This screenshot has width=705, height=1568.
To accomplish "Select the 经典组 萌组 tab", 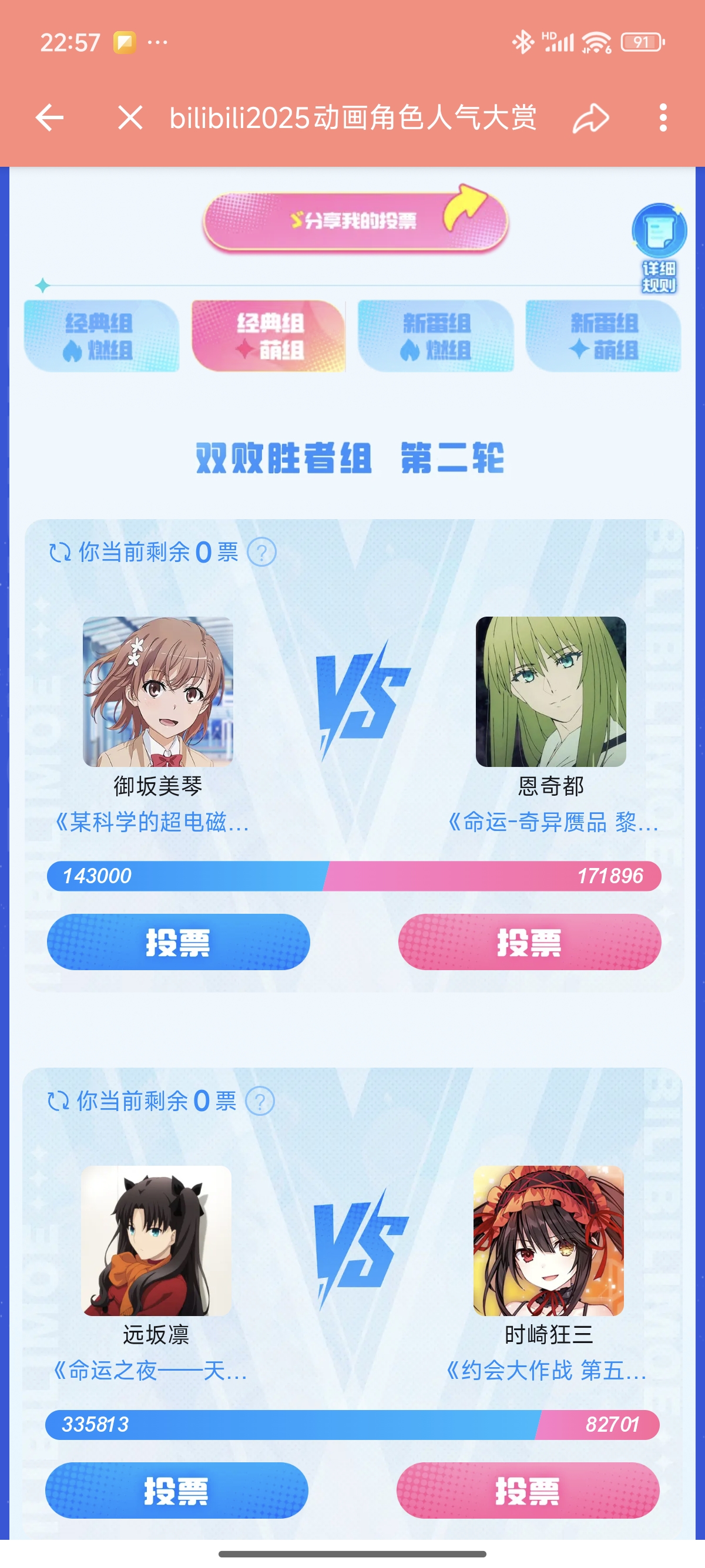I will point(268,336).
